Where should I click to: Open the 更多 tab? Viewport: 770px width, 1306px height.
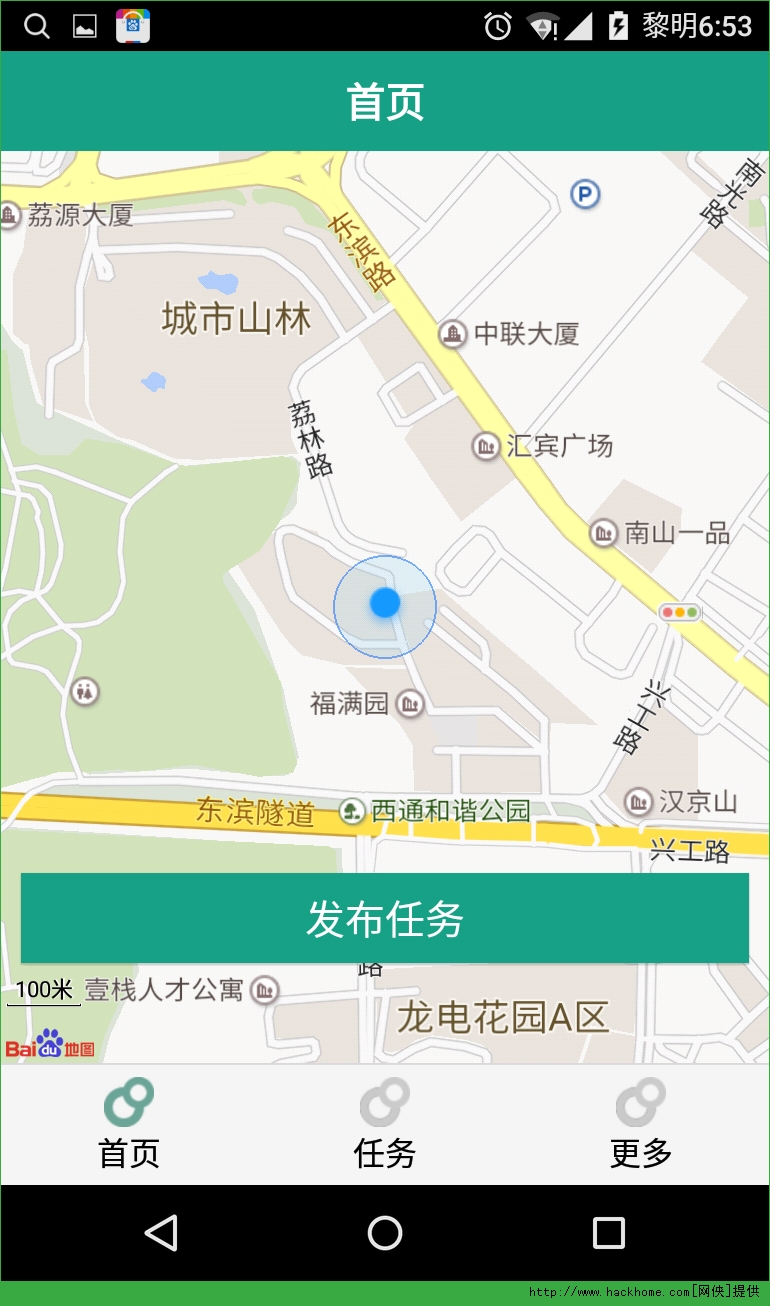[x=641, y=1125]
